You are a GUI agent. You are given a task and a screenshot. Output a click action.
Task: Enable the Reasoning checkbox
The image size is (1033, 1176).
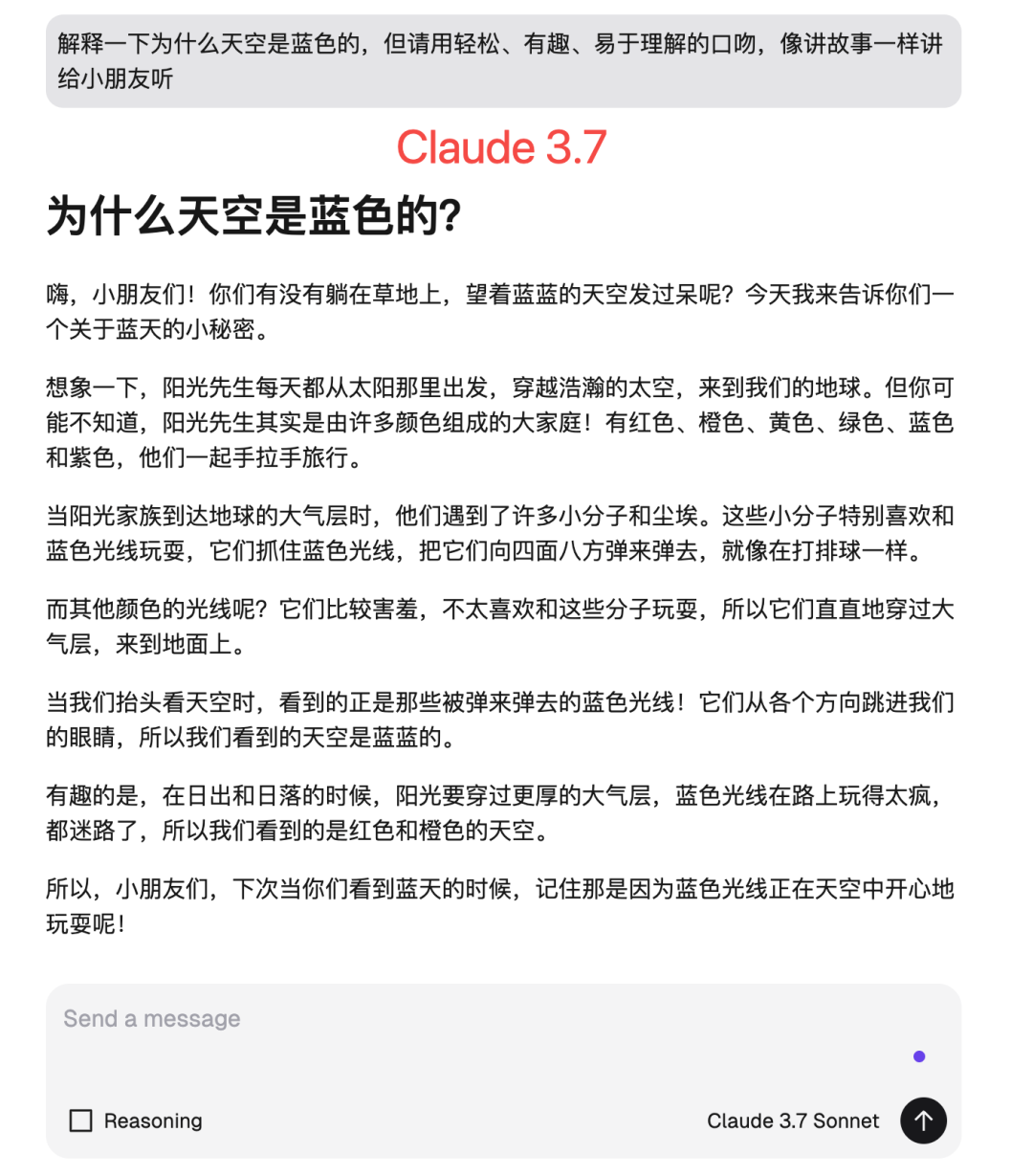tap(81, 1121)
